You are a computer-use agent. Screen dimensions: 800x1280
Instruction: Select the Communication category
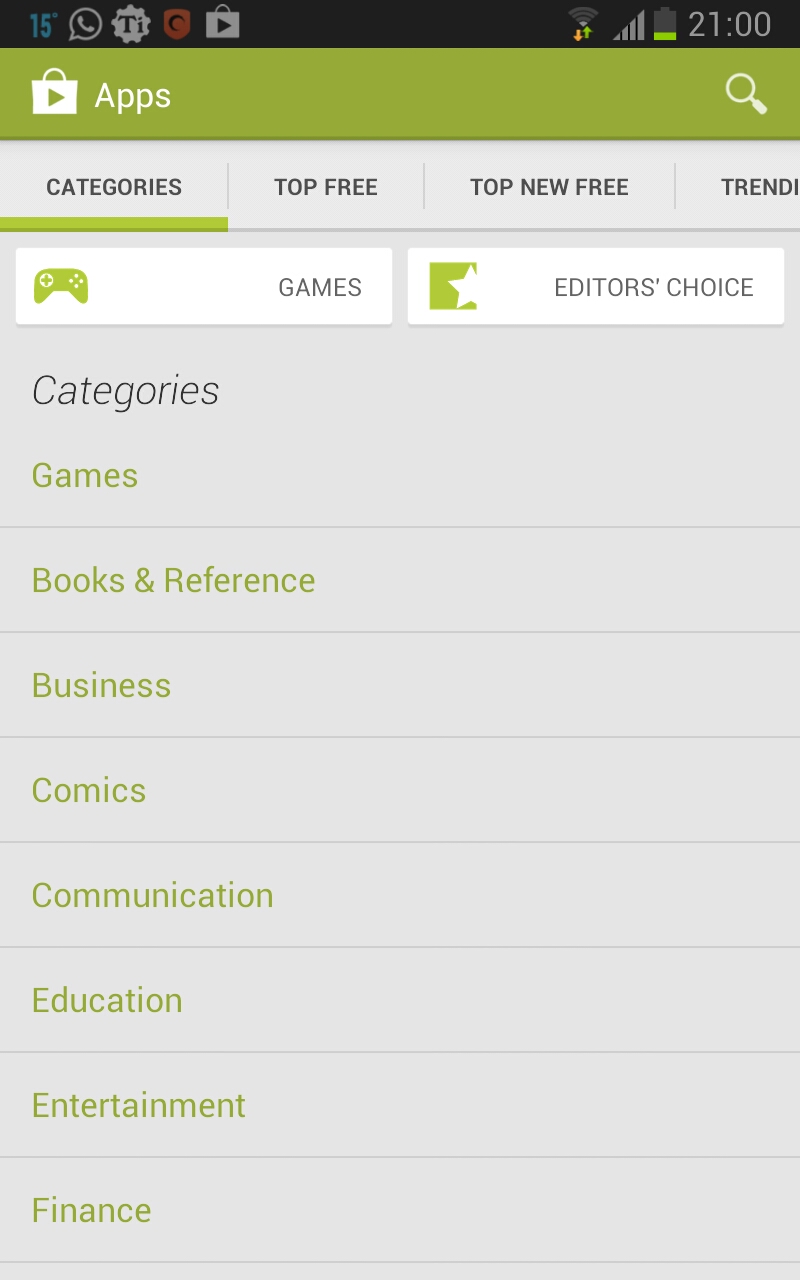(153, 895)
